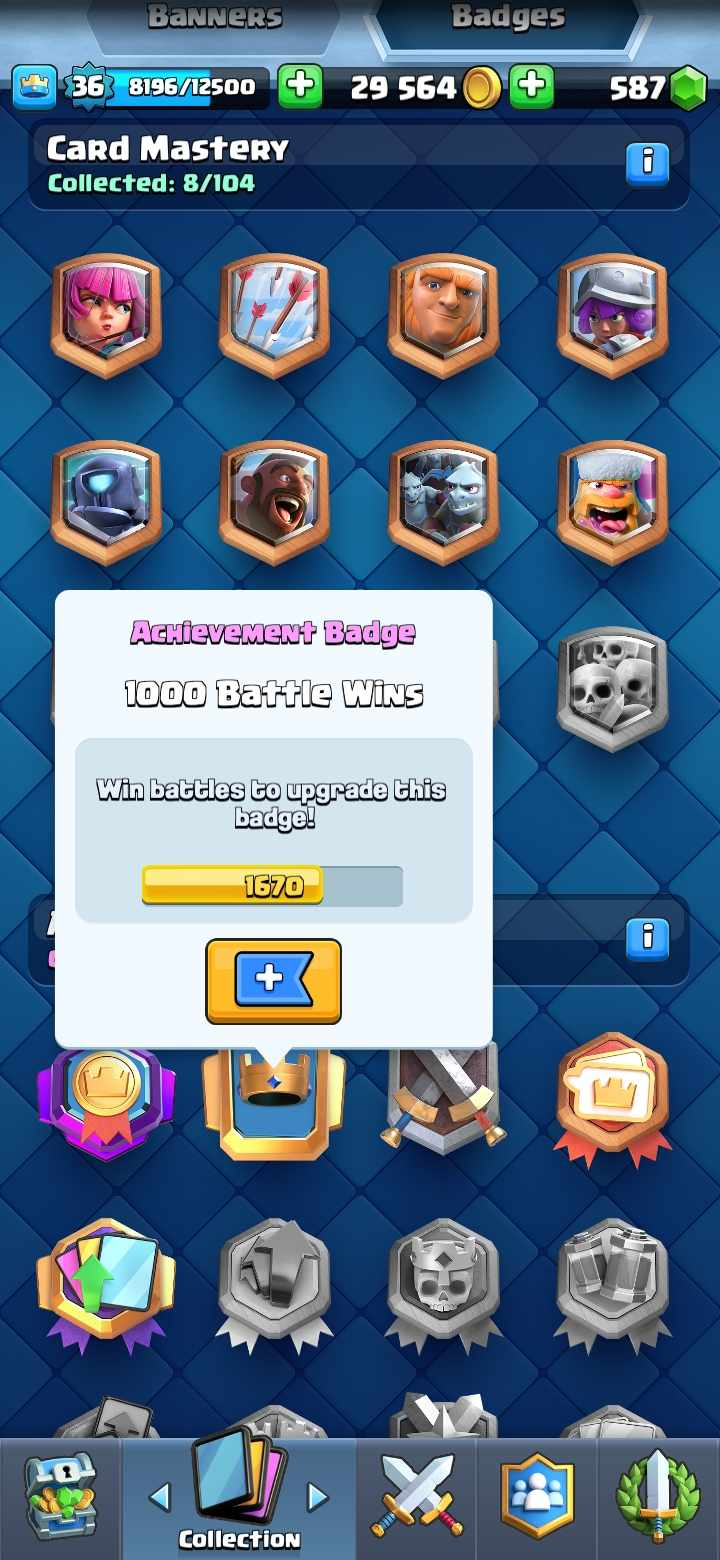This screenshot has width=720, height=1560.
Task: Tap the plus button to buy gold
Action: coord(532,88)
